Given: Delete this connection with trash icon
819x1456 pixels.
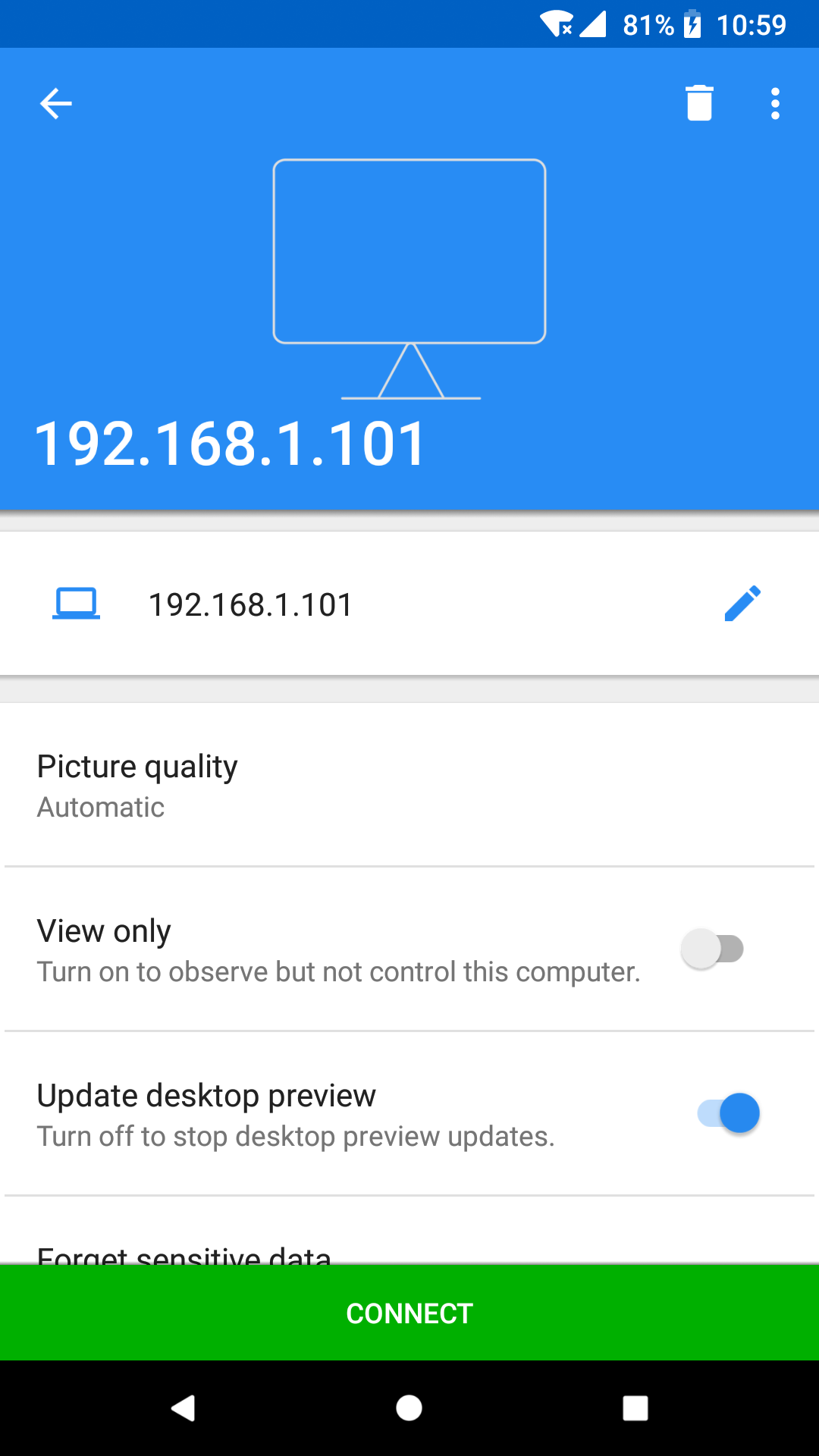Looking at the screenshot, I should [x=699, y=103].
